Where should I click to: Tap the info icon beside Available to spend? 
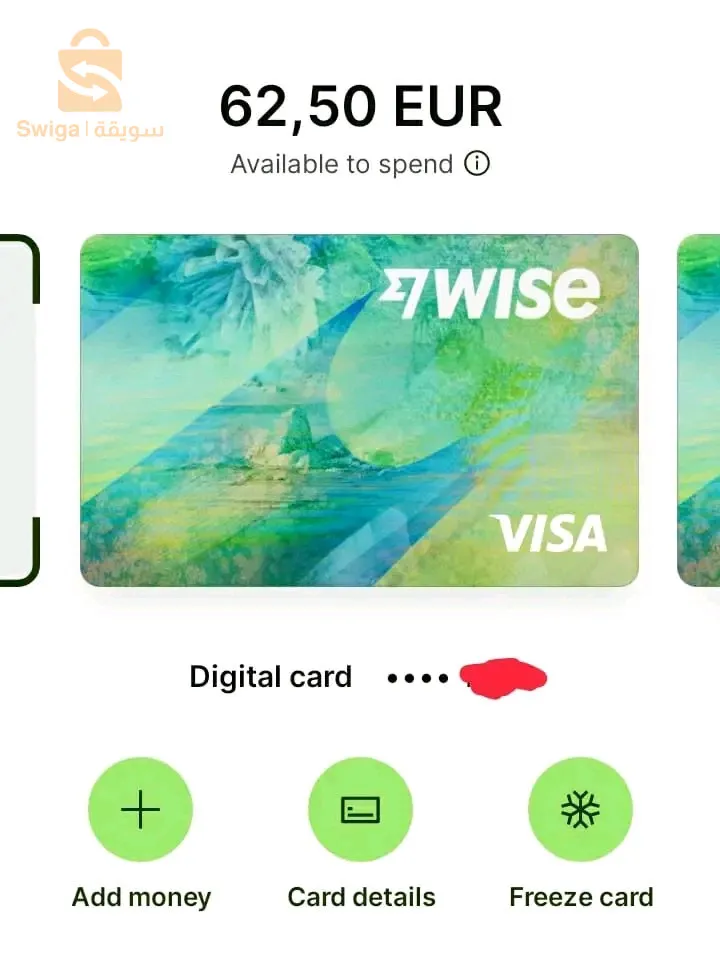[x=477, y=163]
